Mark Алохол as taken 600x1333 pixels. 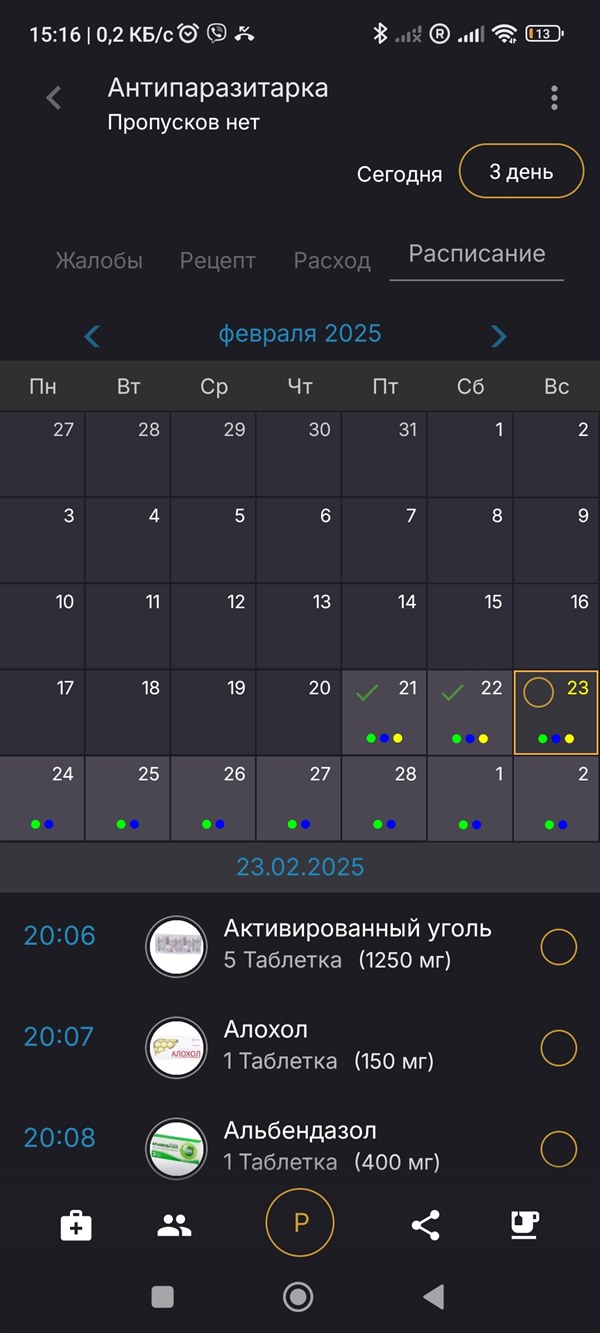point(558,1047)
